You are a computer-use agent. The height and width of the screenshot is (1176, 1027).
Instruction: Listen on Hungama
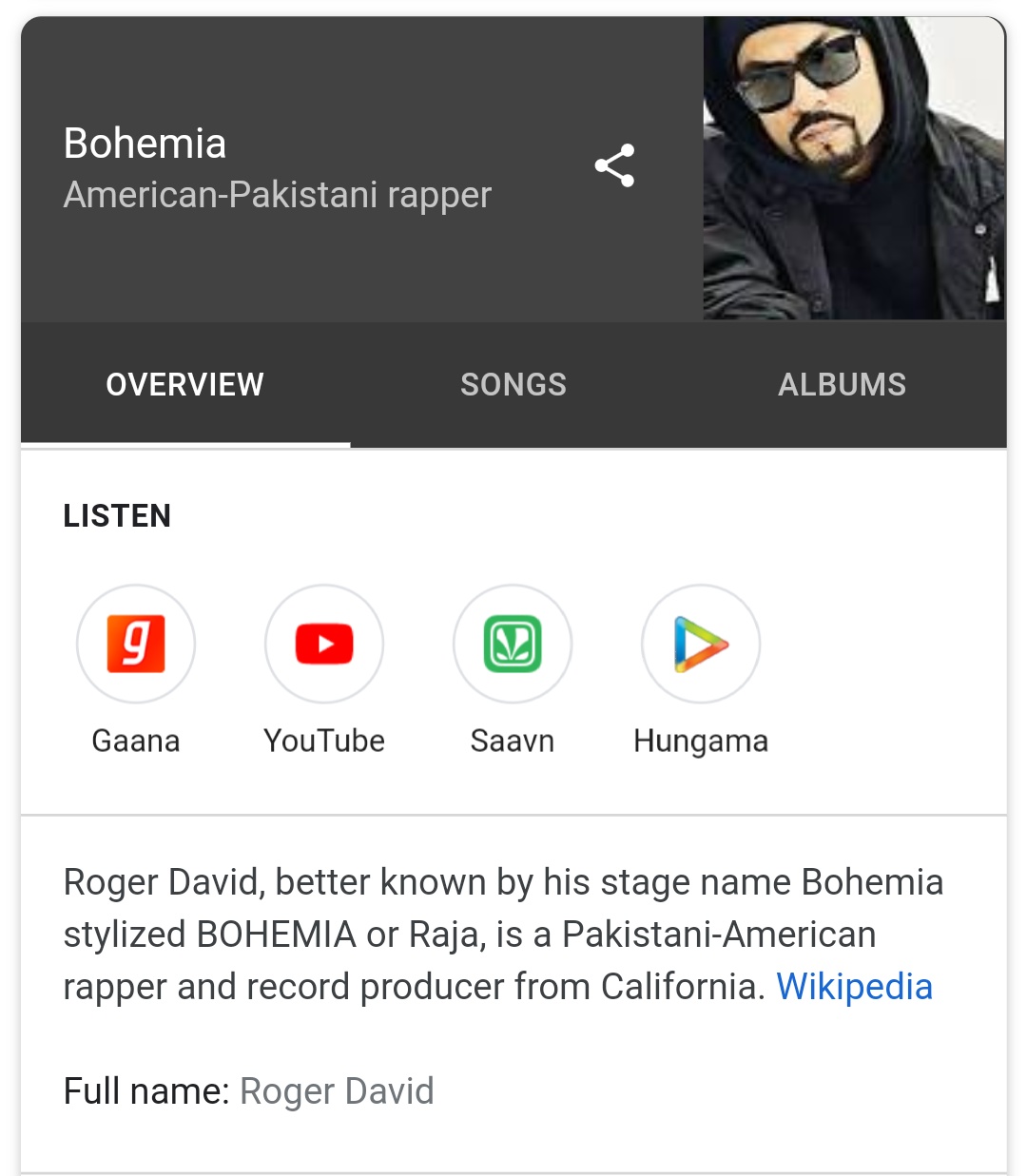point(701,644)
